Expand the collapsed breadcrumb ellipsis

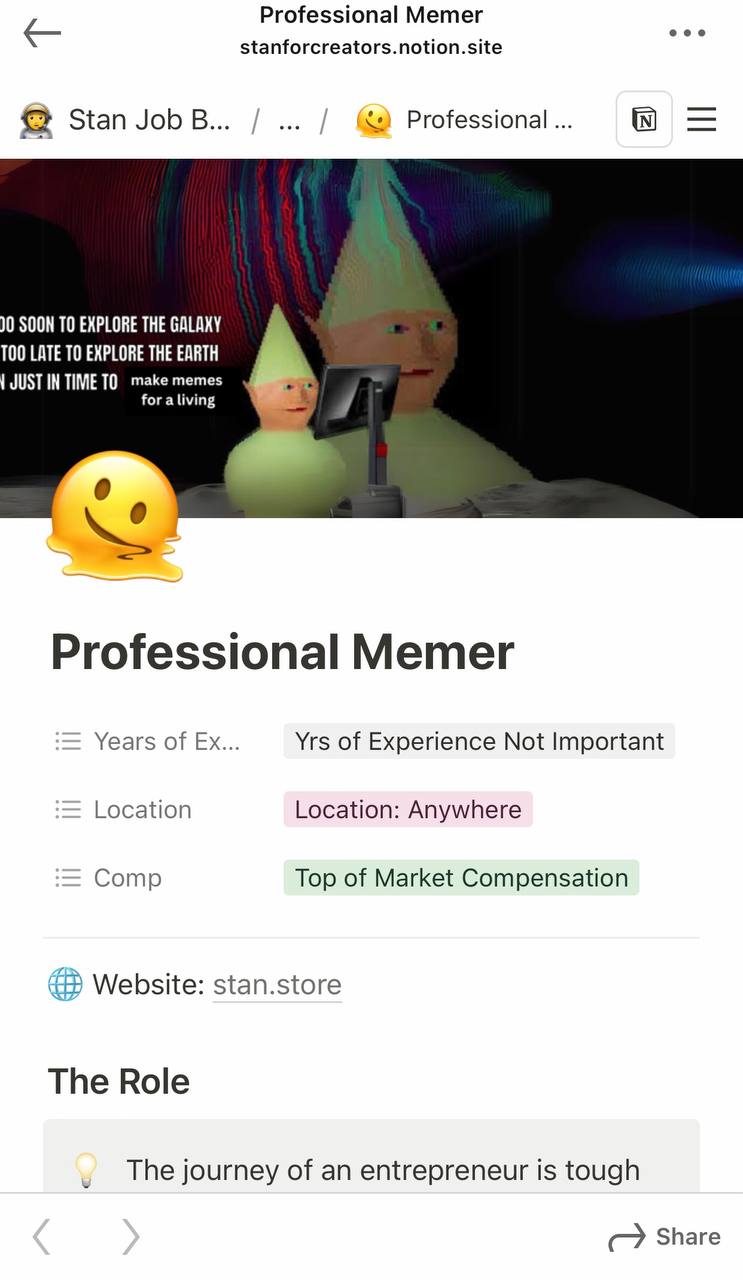(x=289, y=121)
